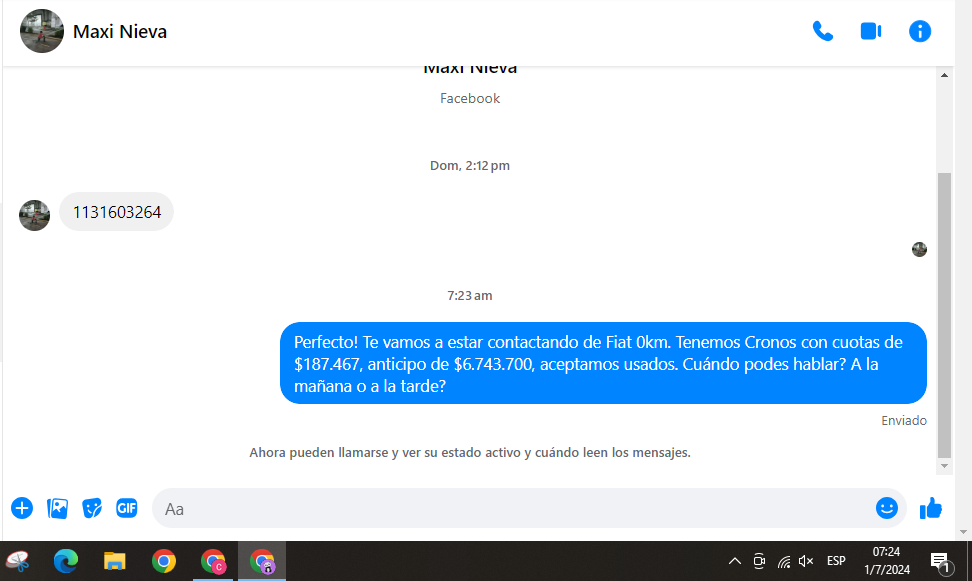Open Maxi Nieva's profile picture in header
972x581 pixels.
42,31
